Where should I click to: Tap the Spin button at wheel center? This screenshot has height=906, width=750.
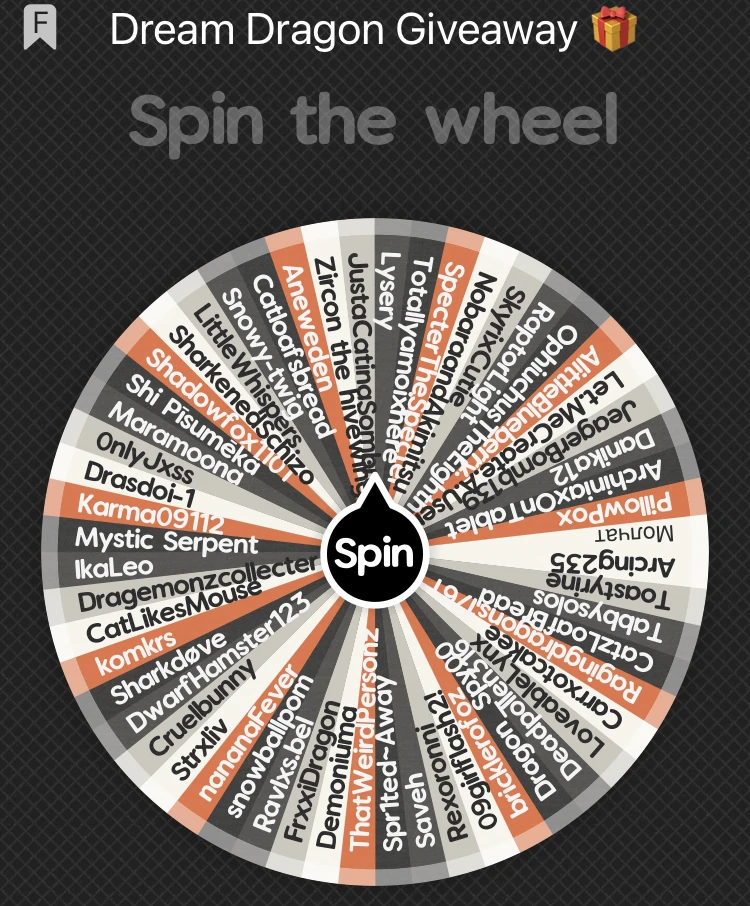374,555
